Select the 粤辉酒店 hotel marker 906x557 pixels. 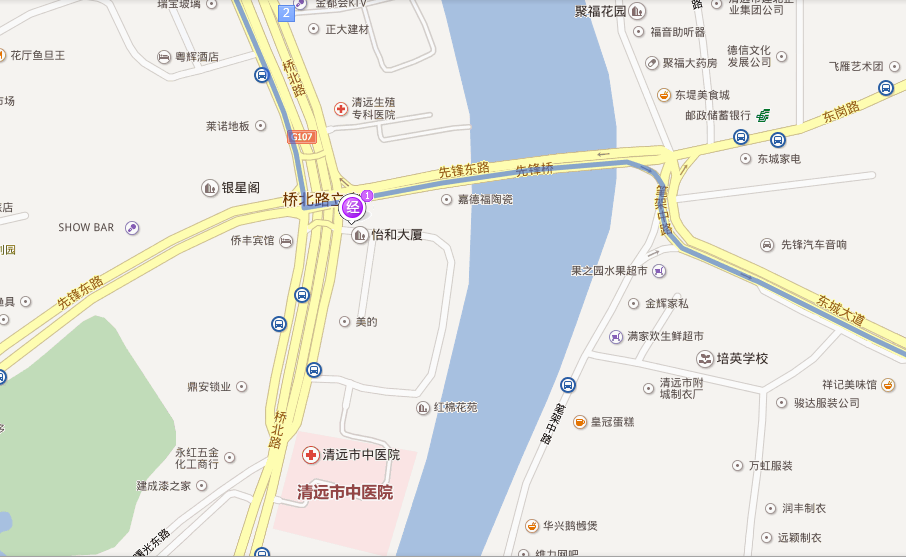(164, 57)
